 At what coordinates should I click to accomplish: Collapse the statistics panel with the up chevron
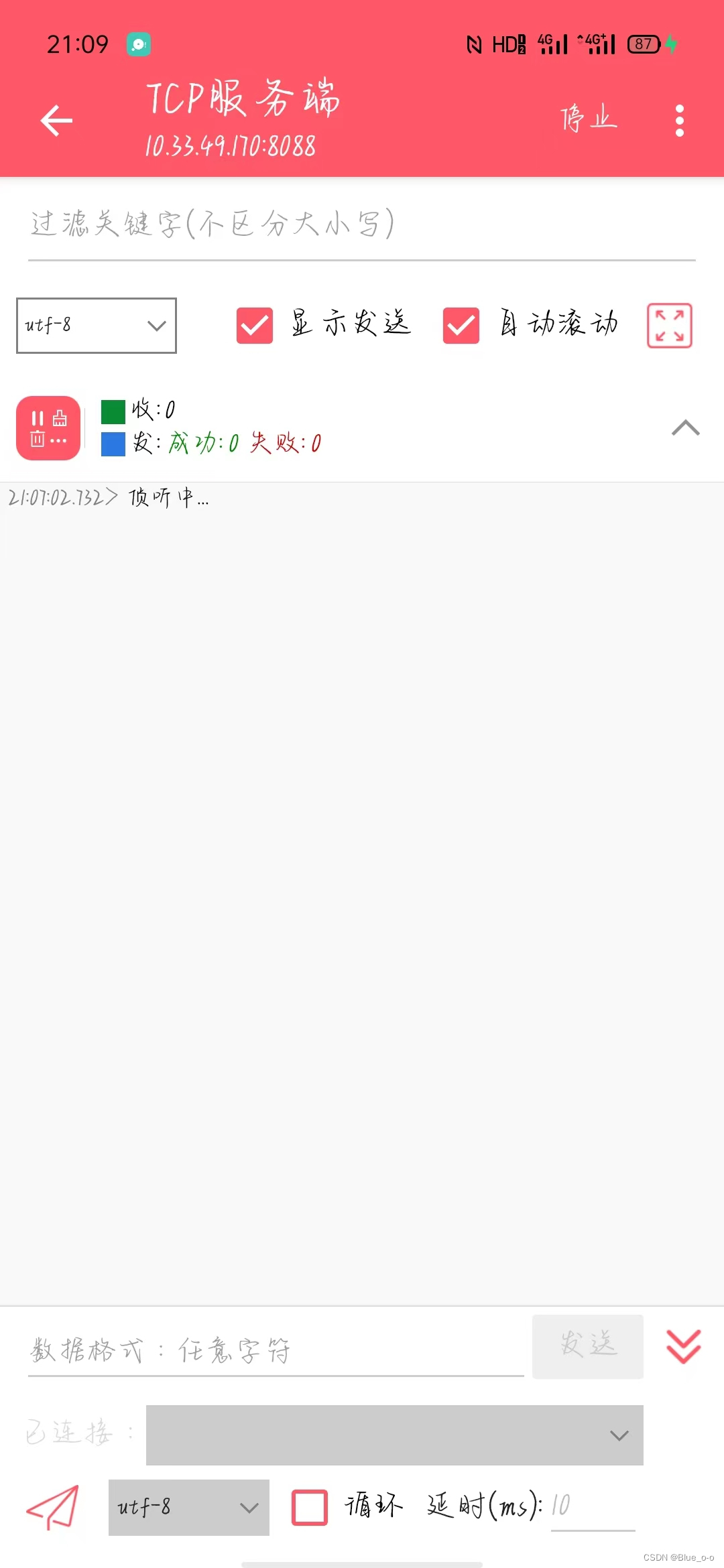tap(685, 428)
